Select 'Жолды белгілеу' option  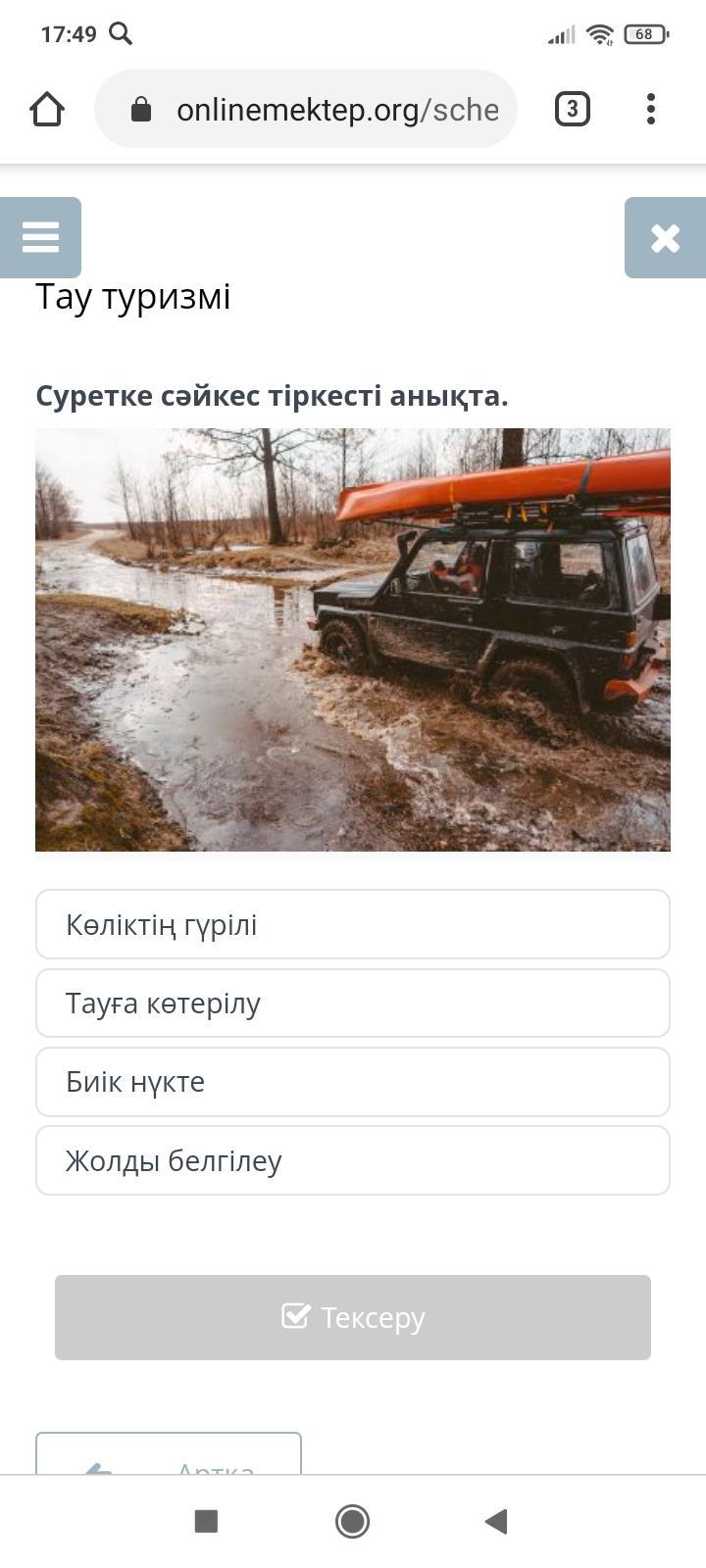(x=353, y=1160)
